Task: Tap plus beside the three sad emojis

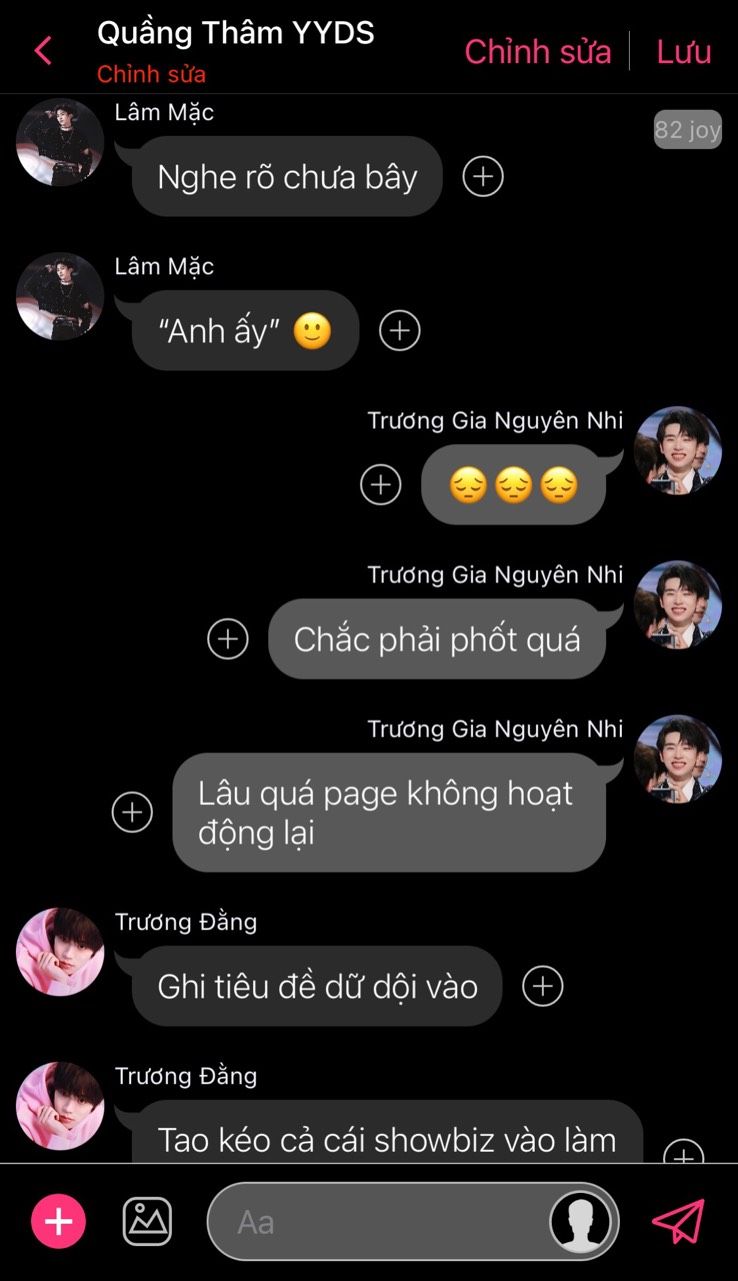Action: pos(380,485)
